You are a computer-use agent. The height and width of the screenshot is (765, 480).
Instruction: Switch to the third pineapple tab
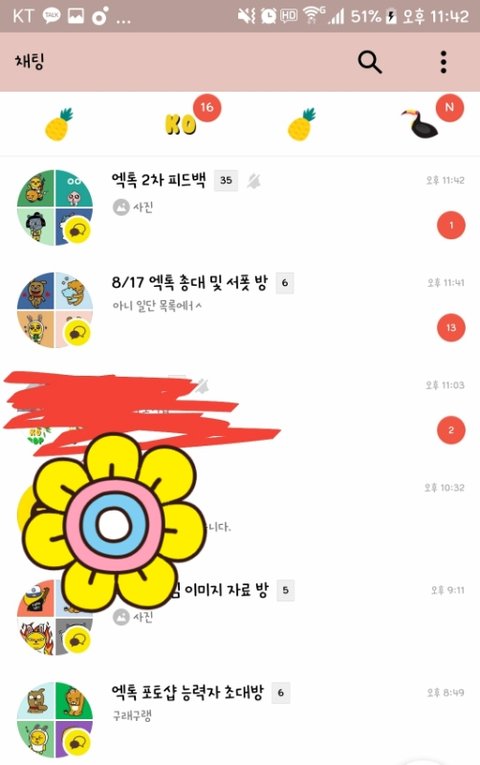click(x=301, y=124)
